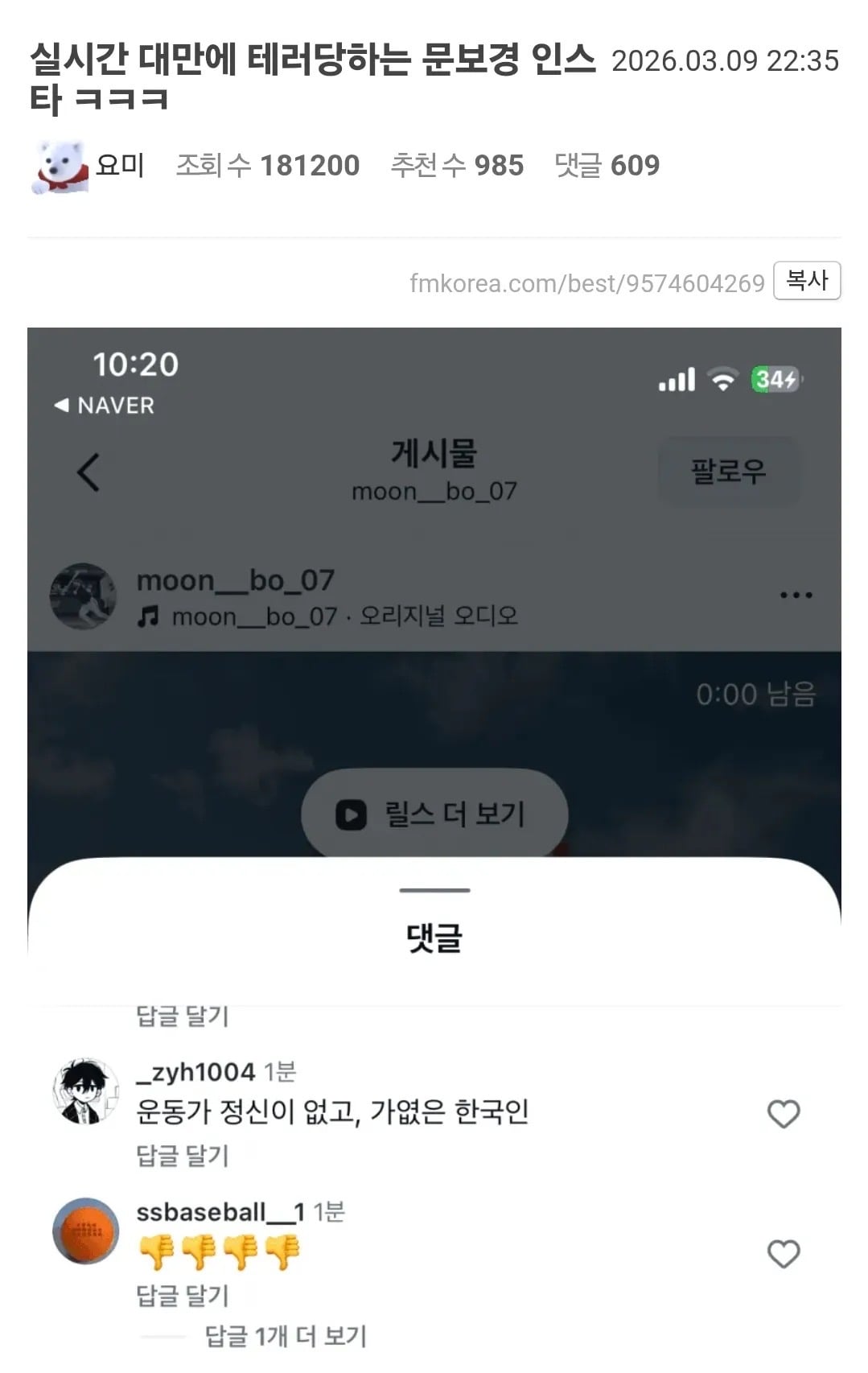Tap the Wi-Fi icon in the status bar
868x1373 pixels.
(722, 378)
